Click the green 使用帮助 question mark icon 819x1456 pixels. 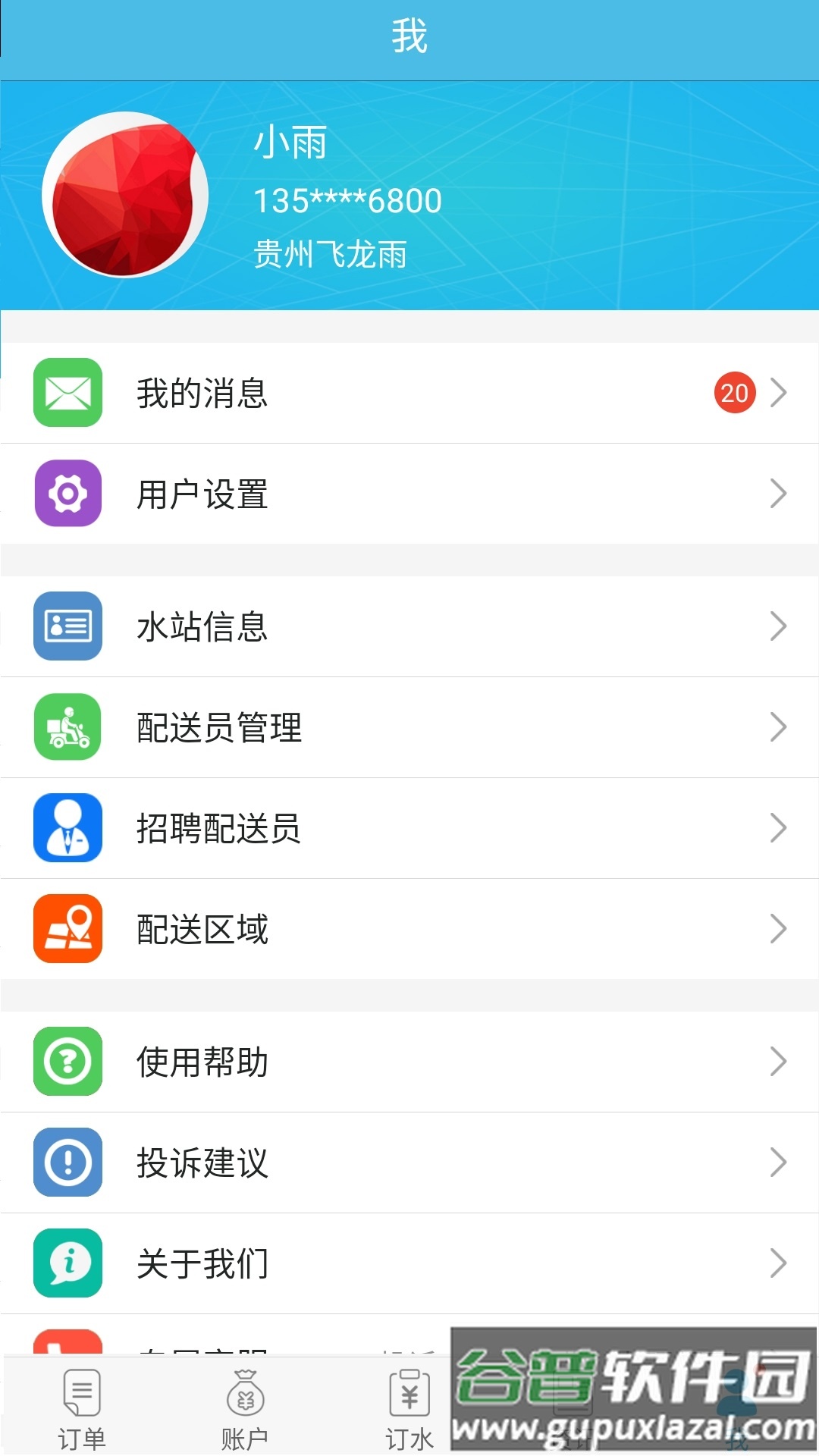point(67,1062)
